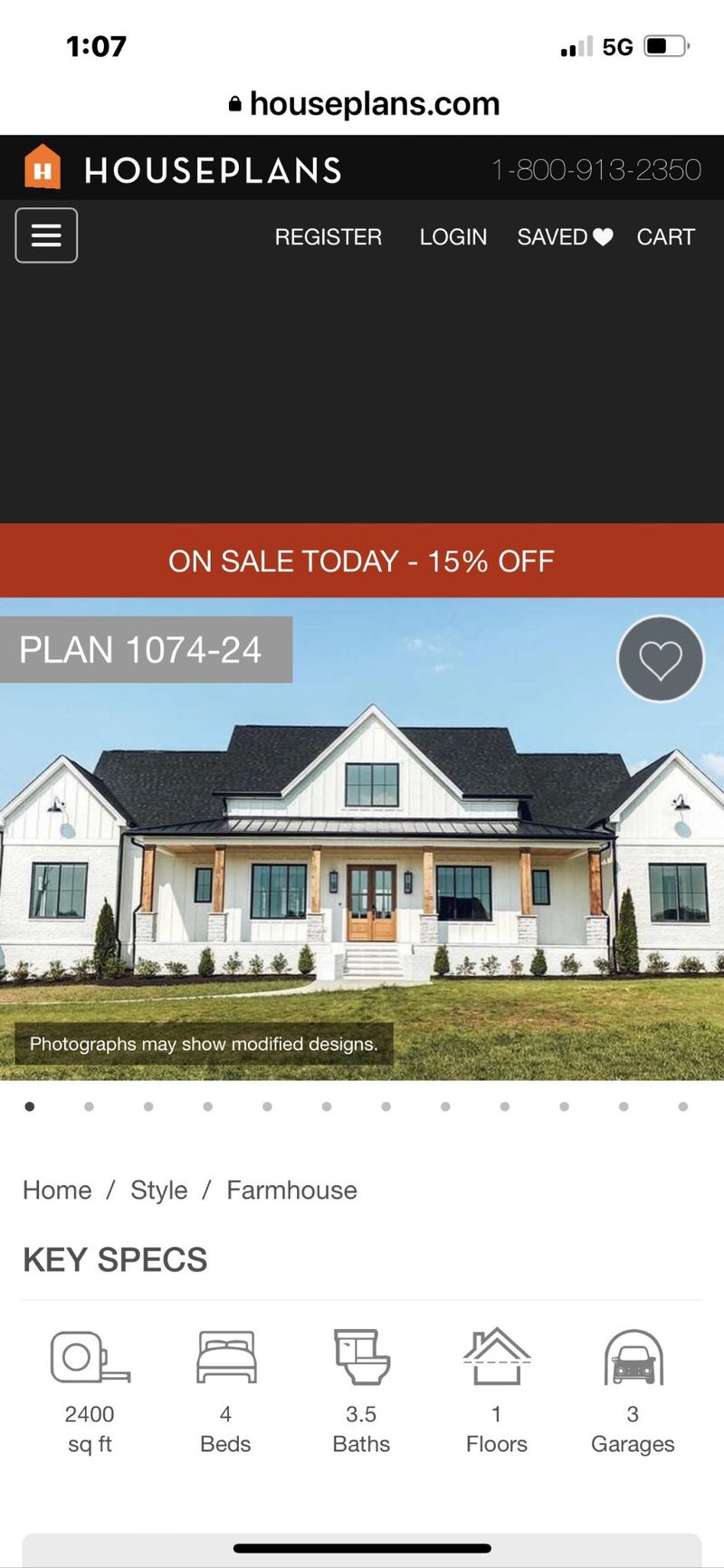This screenshot has width=724, height=1568.
Task: Open the Style breadcrumb link
Action: point(159,1190)
